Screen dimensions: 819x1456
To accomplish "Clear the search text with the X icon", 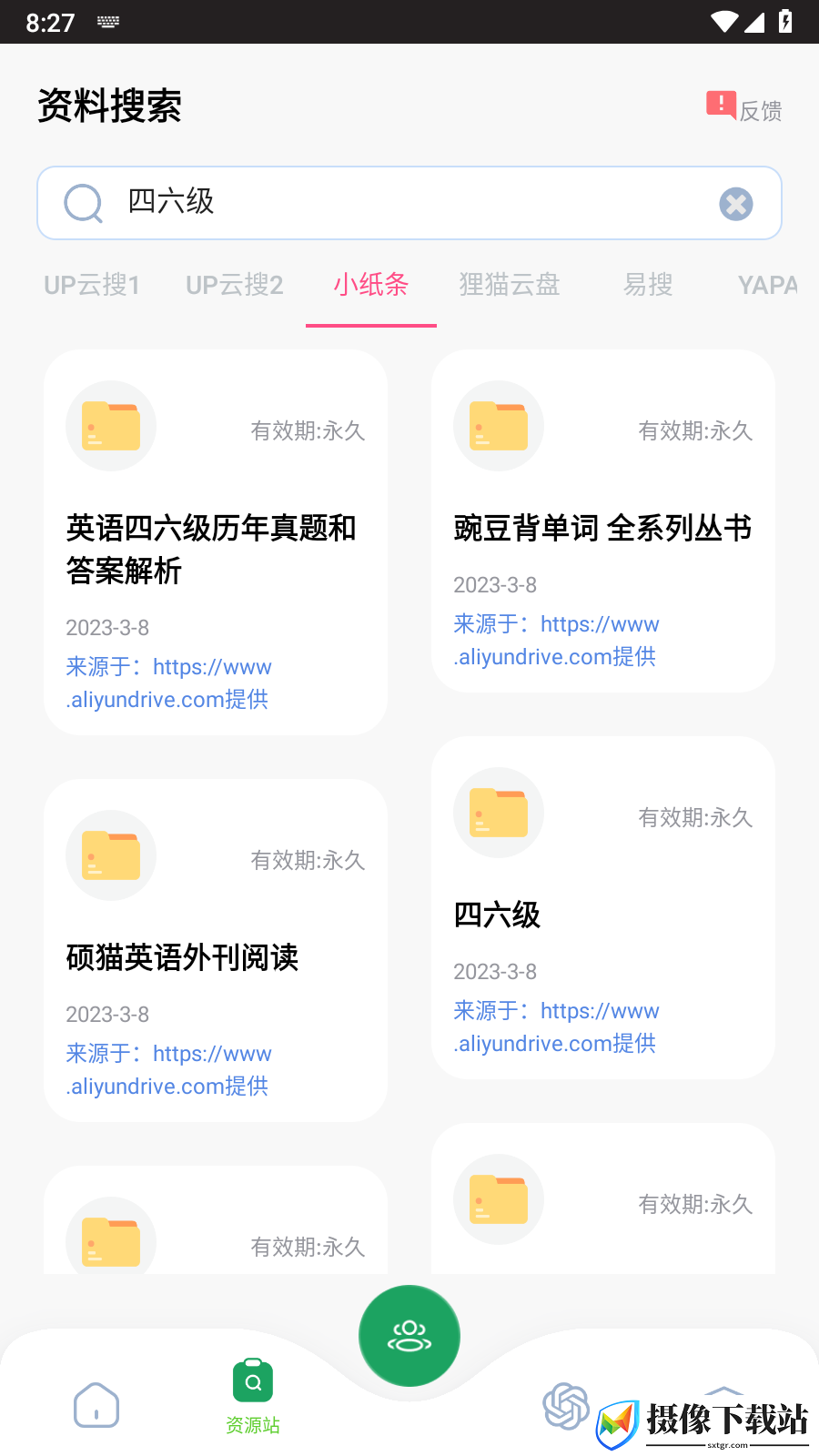I will click(735, 204).
